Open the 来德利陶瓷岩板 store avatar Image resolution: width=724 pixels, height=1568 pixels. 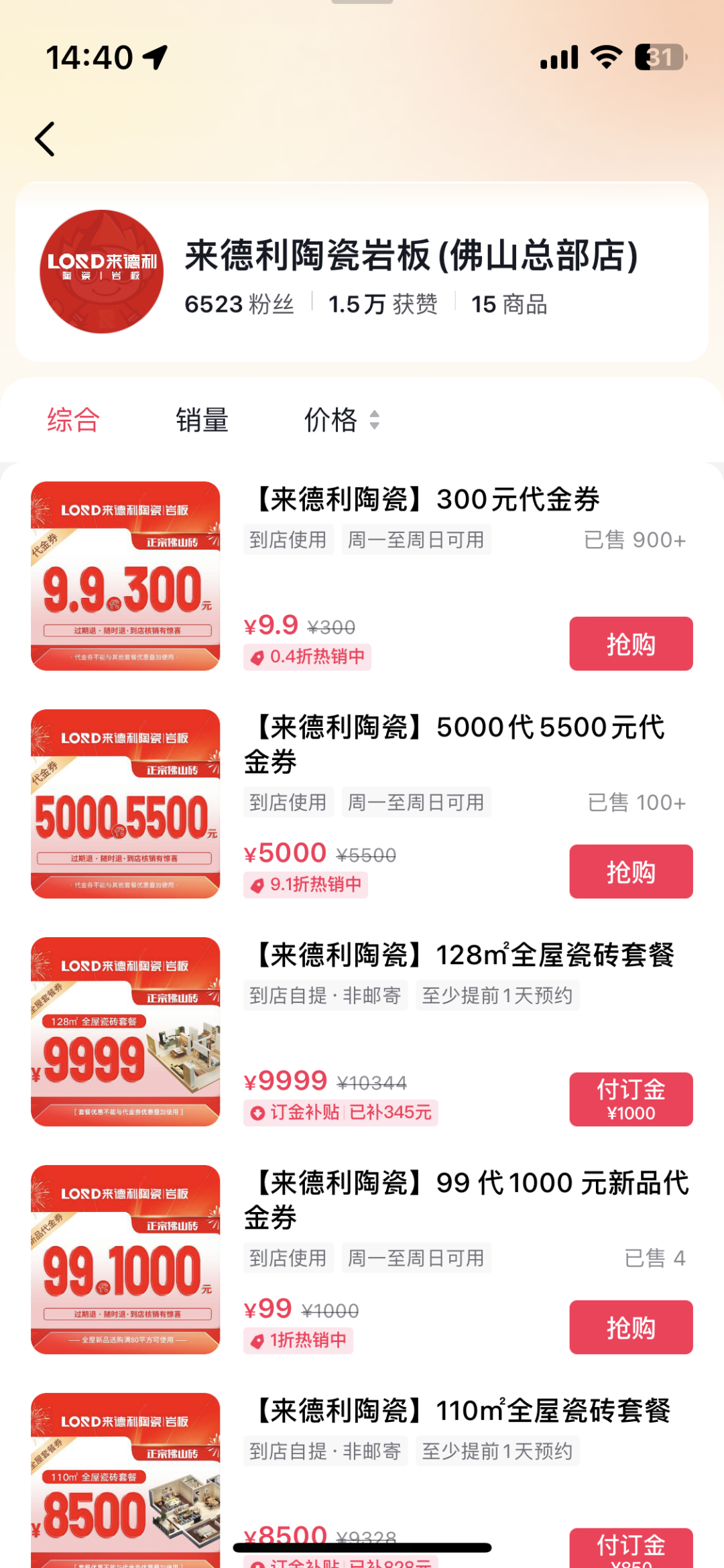coord(101,272)
